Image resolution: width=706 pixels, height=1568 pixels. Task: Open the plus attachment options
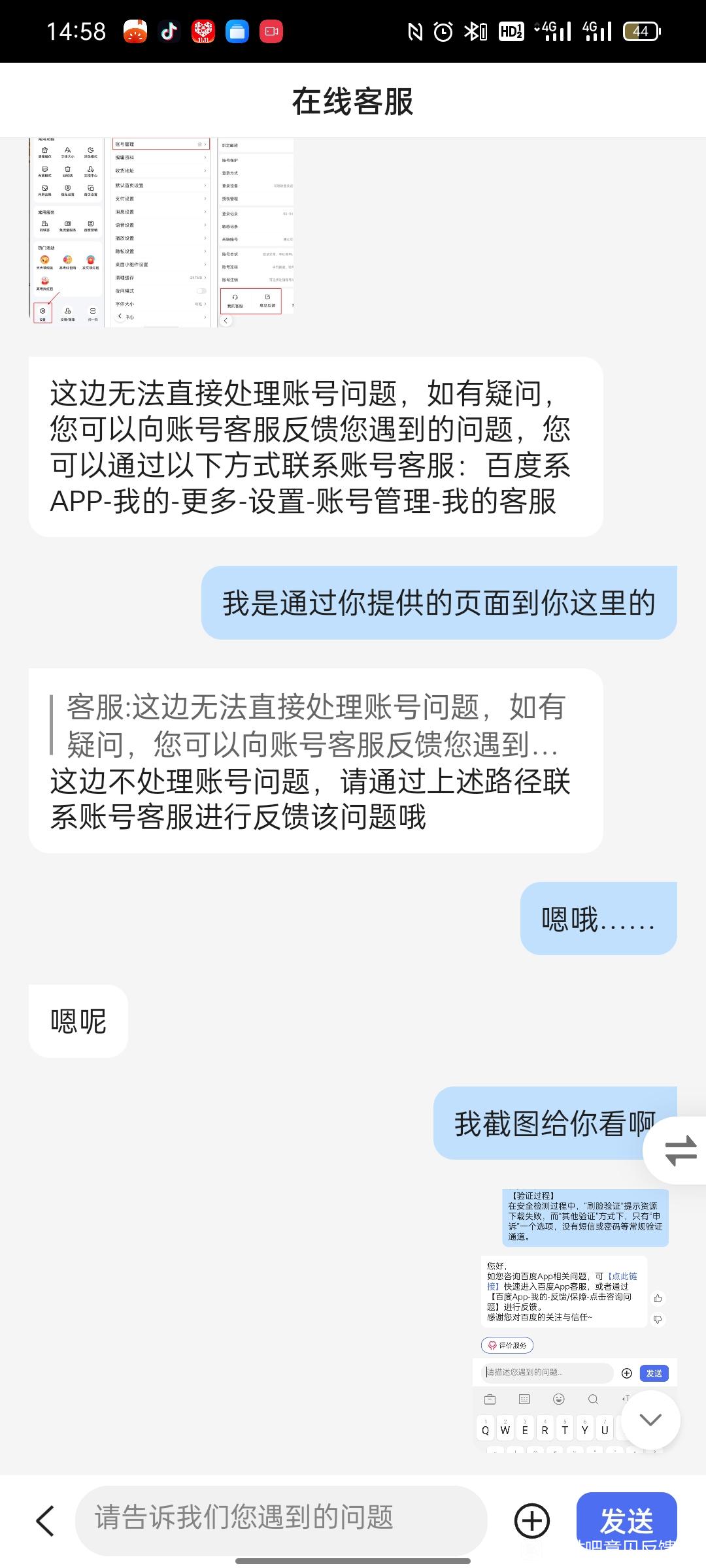532,1520
